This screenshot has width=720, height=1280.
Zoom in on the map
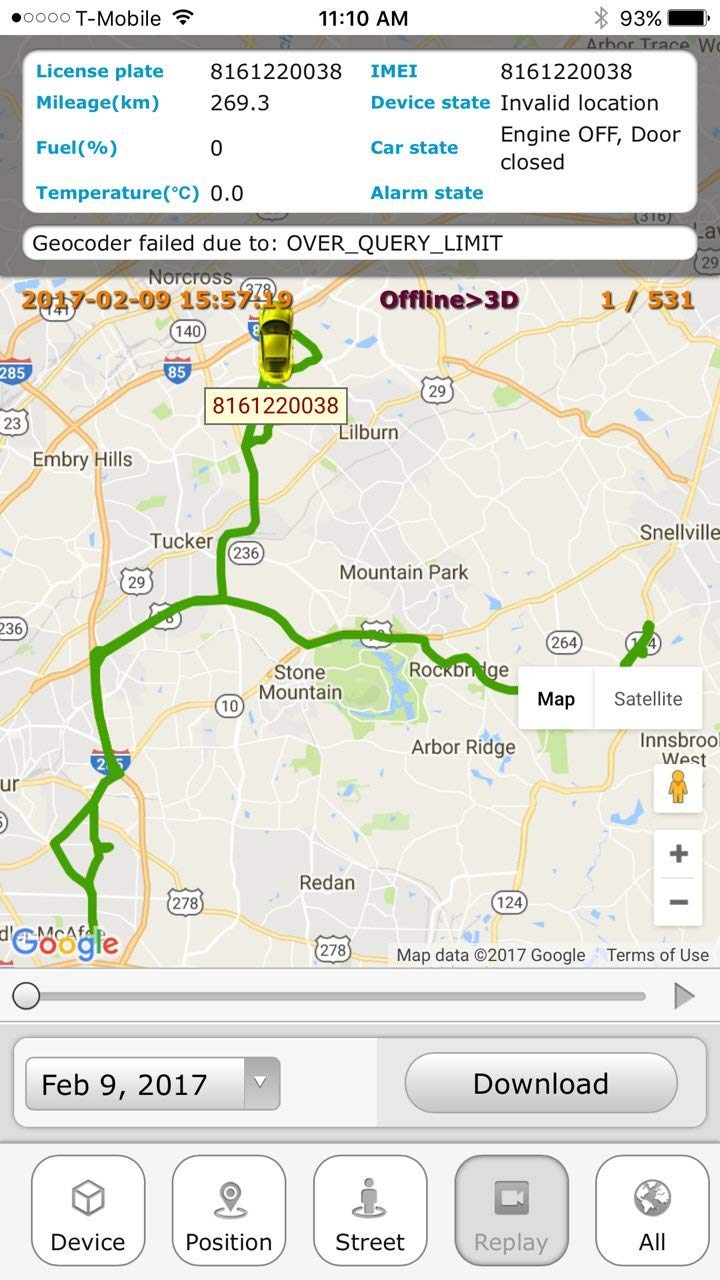[x=678, y=854]
